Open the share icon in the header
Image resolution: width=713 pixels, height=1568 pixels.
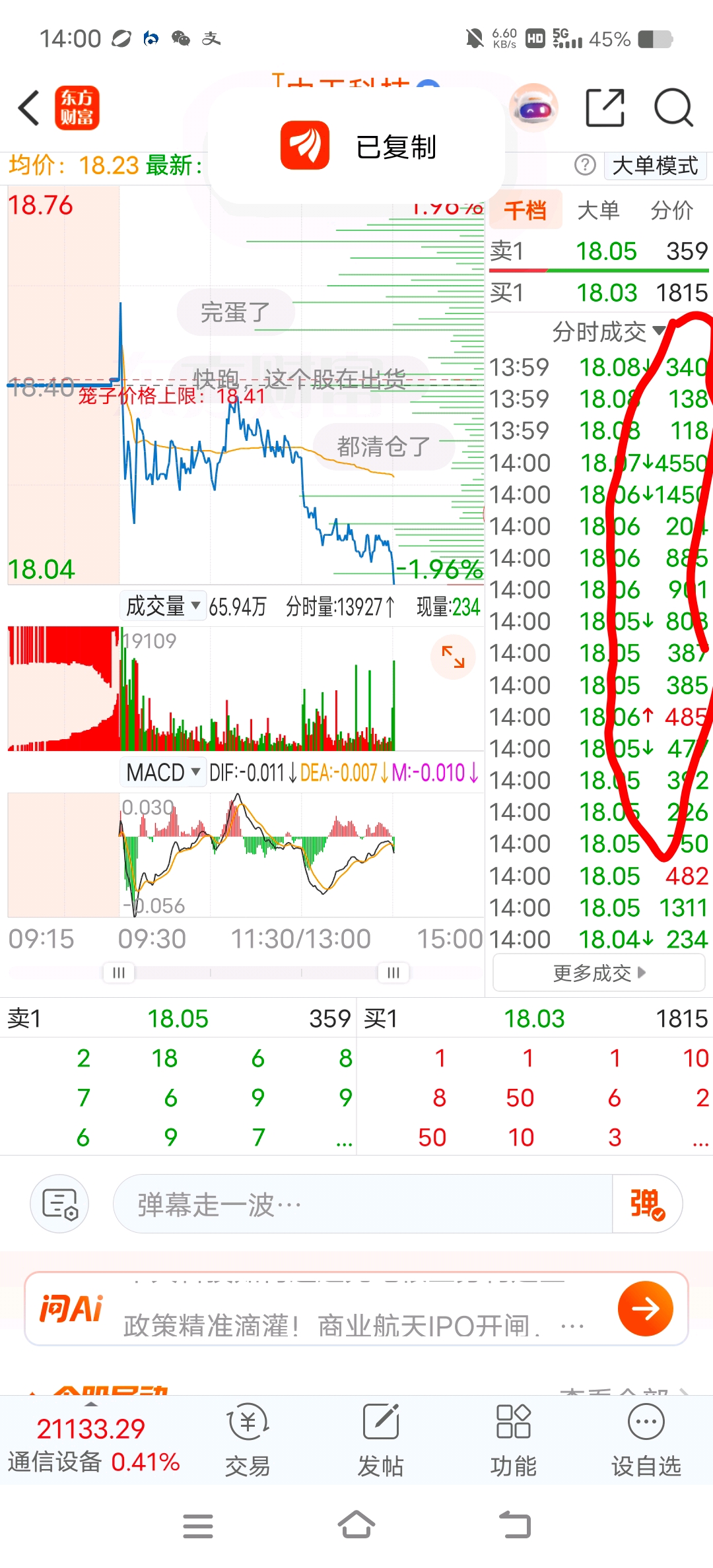(x=605, y=108)
